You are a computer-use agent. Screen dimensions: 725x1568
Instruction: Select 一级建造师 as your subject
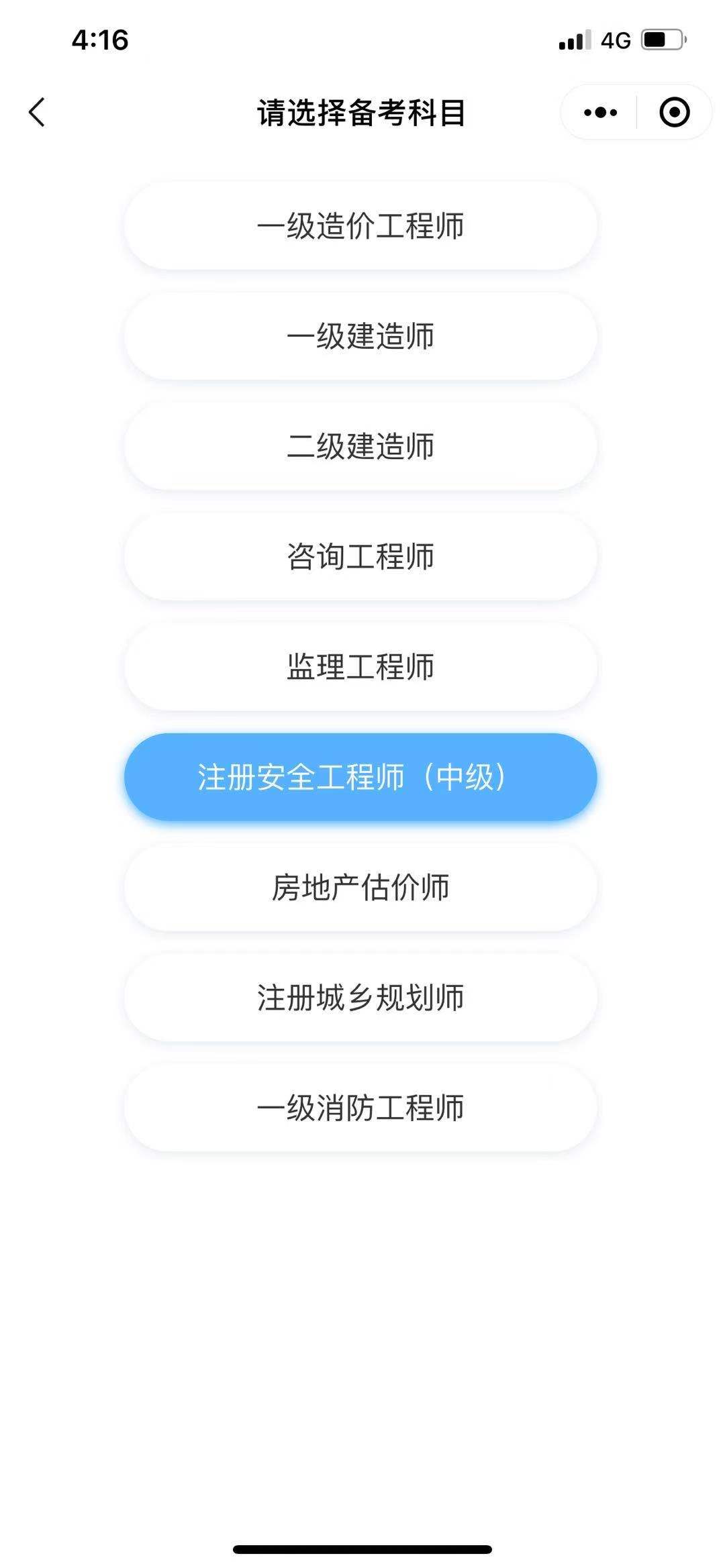point(359,335)
